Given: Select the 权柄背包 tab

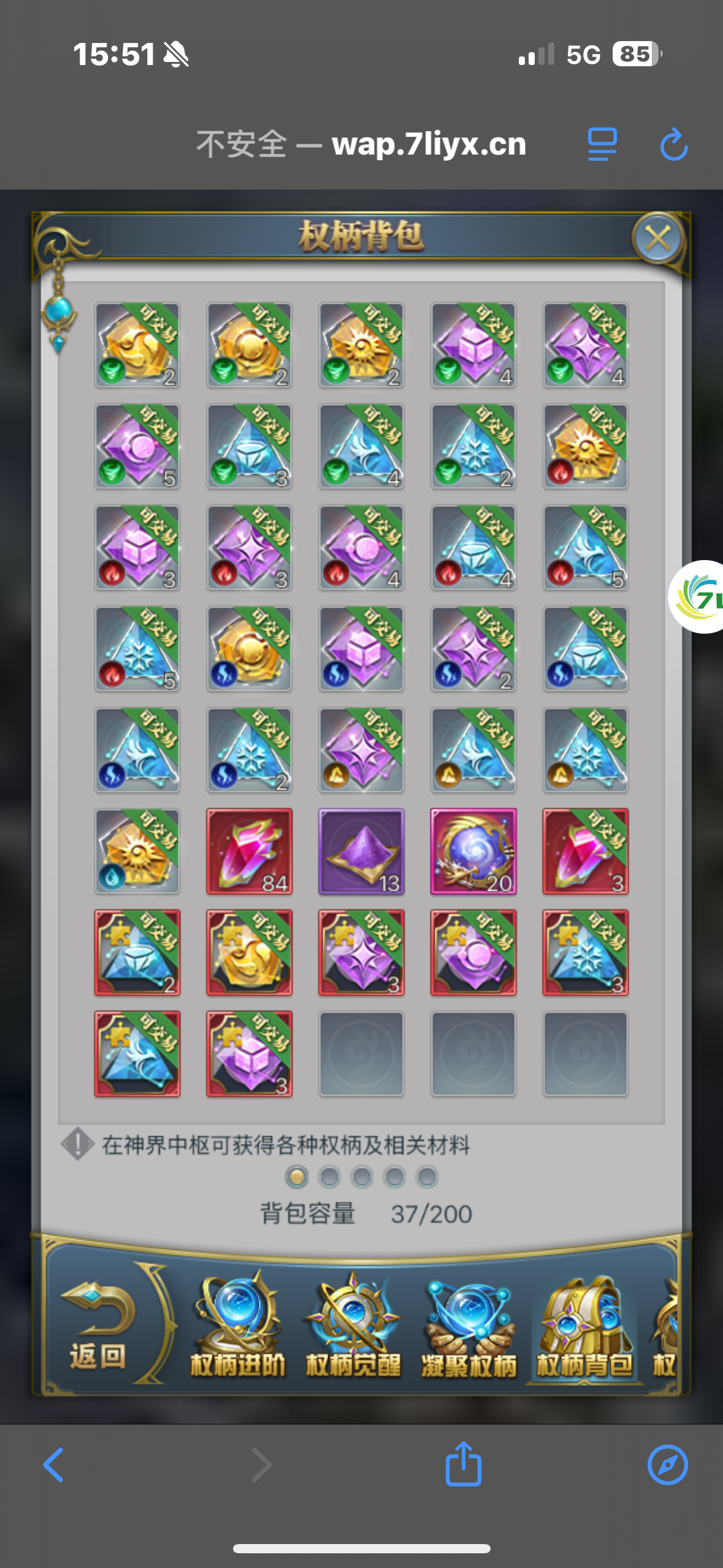Looking at the screenshot, I should click(x=584, y=1326).
